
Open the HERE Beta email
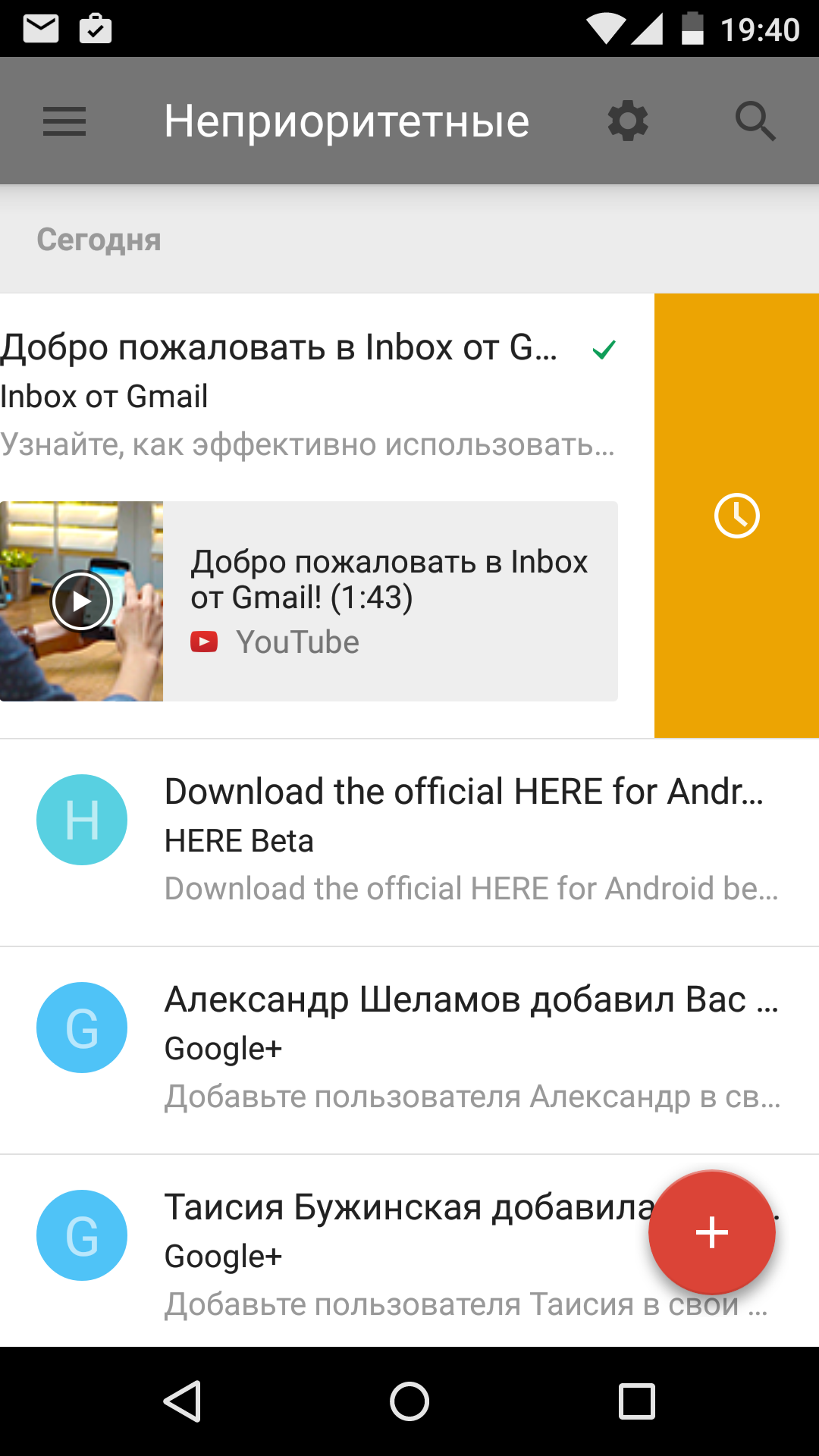pos(409,843)
